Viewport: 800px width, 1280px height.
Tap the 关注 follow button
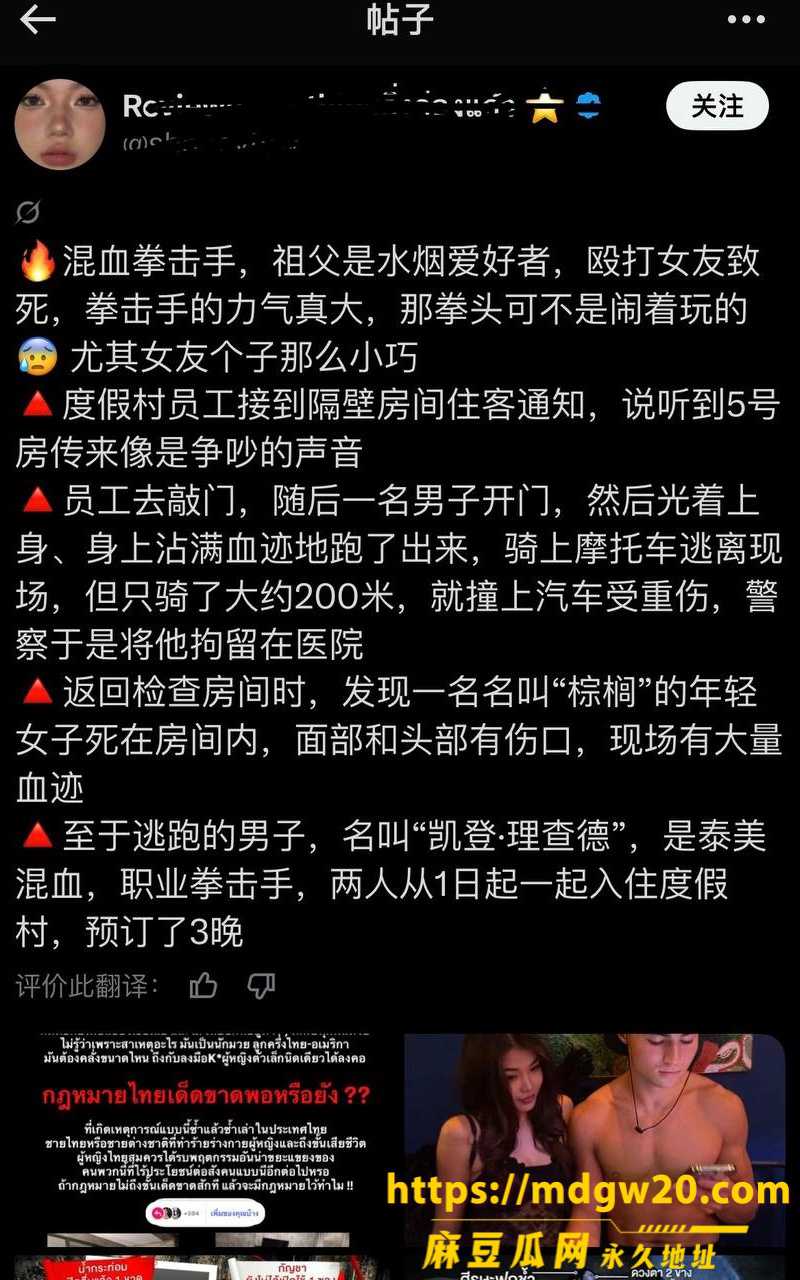click(x=717, y=106)
